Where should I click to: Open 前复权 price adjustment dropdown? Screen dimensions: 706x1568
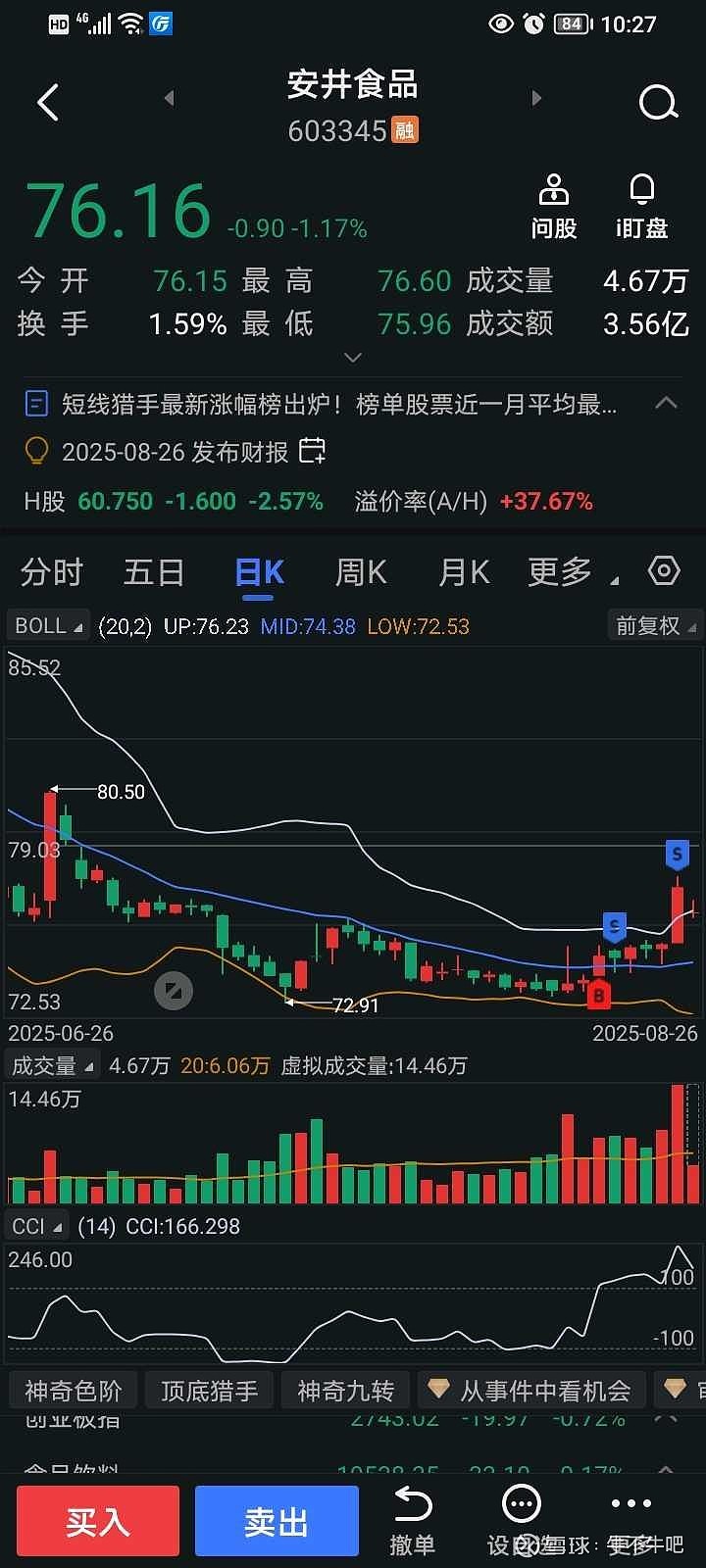(655, 625)
